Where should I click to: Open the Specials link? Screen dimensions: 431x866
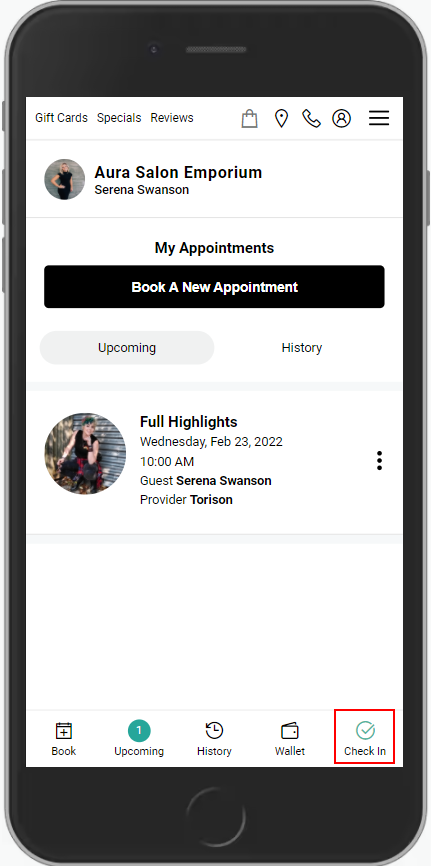point(119,118)
